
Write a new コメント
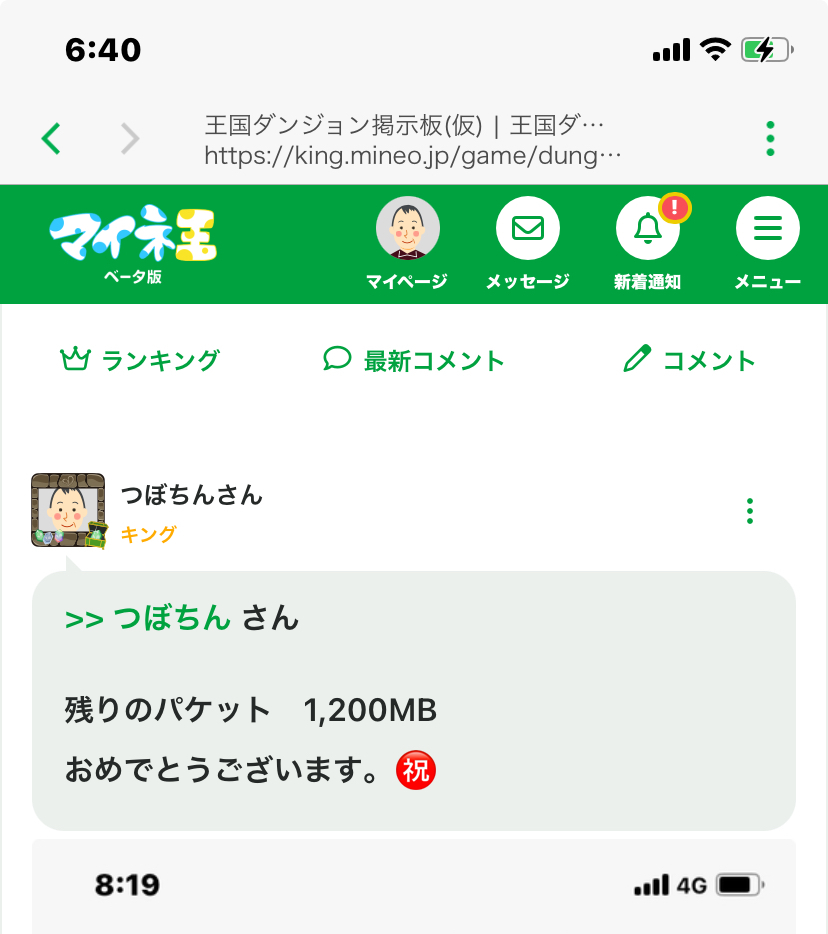(689, 360)
